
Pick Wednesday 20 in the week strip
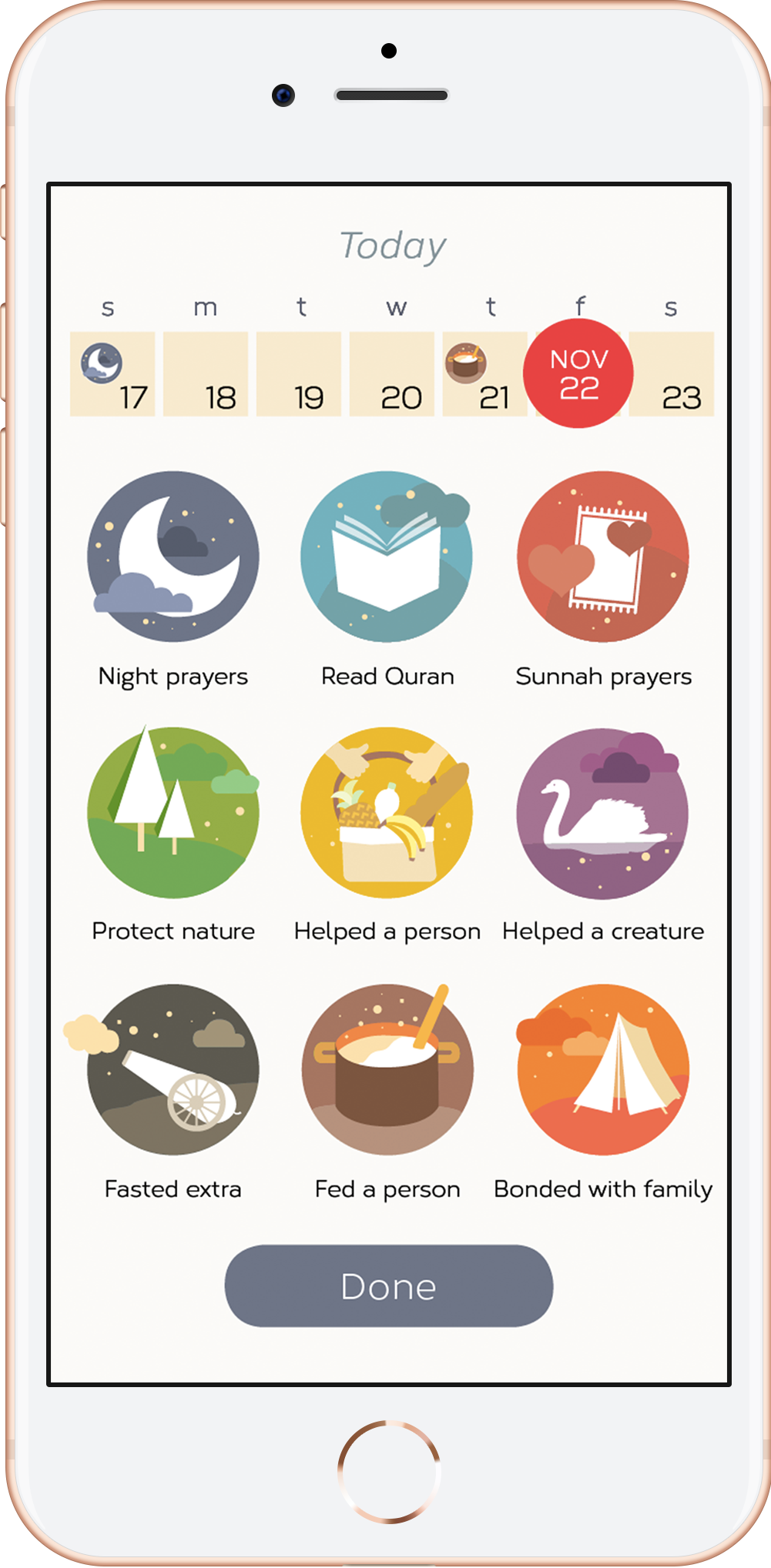pos(392,374)
